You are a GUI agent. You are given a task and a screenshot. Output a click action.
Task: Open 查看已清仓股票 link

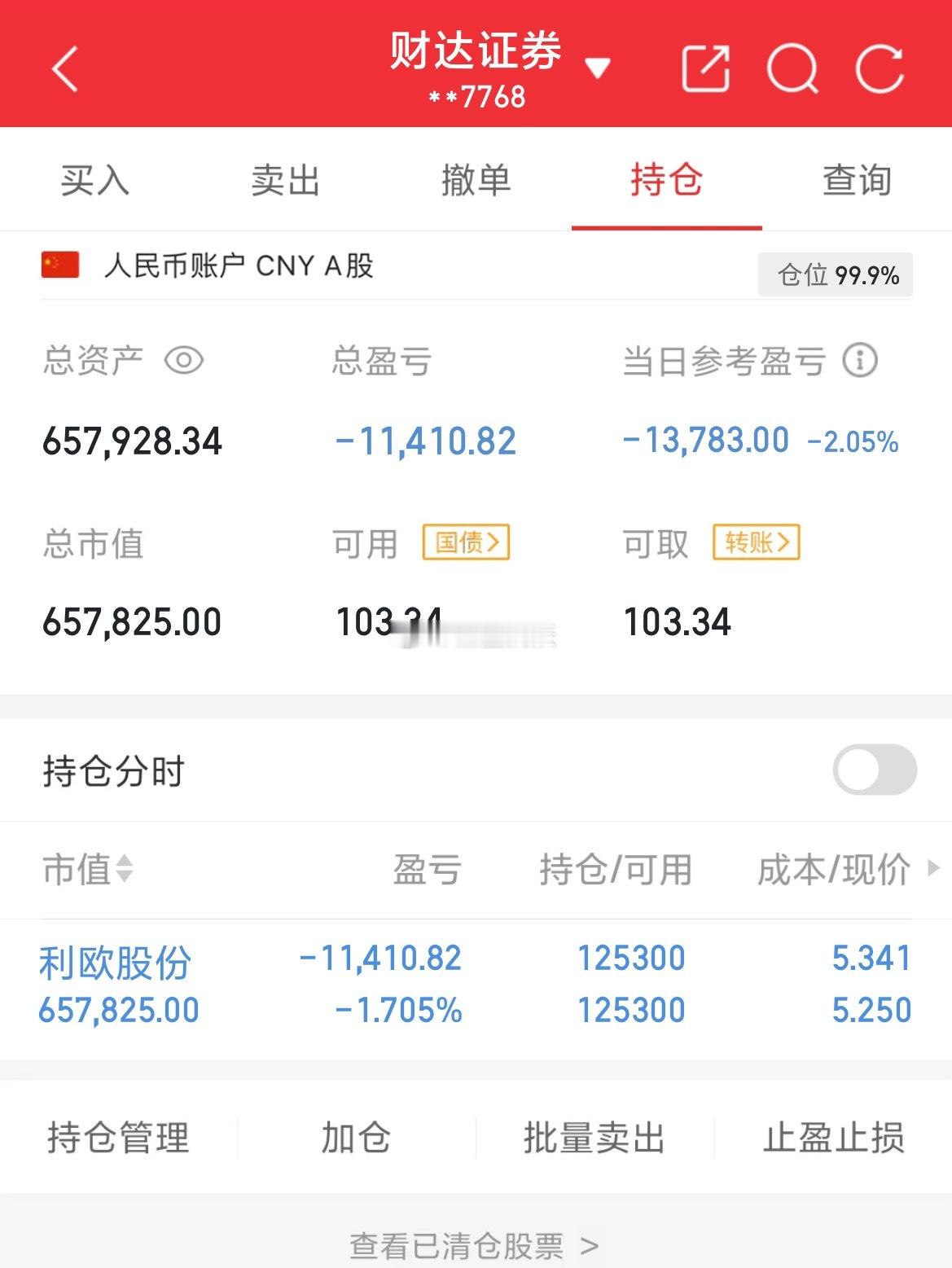coord(475,1246)
